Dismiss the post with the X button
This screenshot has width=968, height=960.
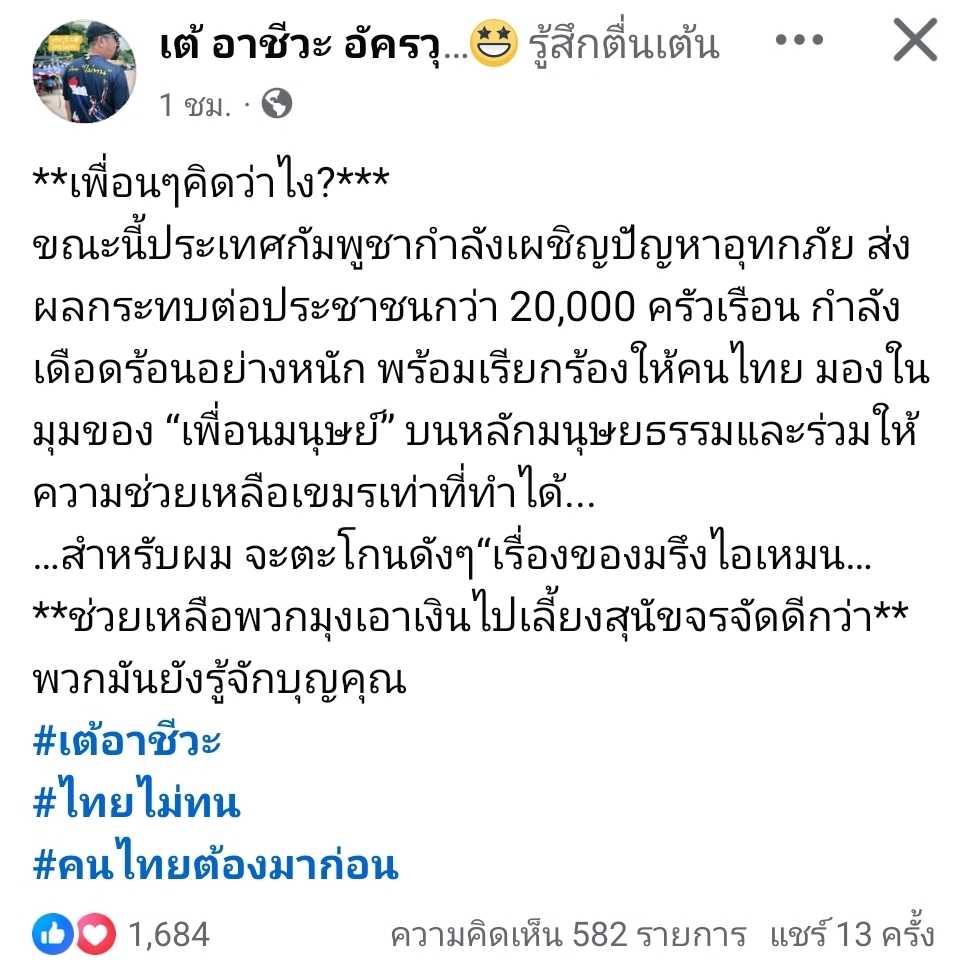coord(914,42)
